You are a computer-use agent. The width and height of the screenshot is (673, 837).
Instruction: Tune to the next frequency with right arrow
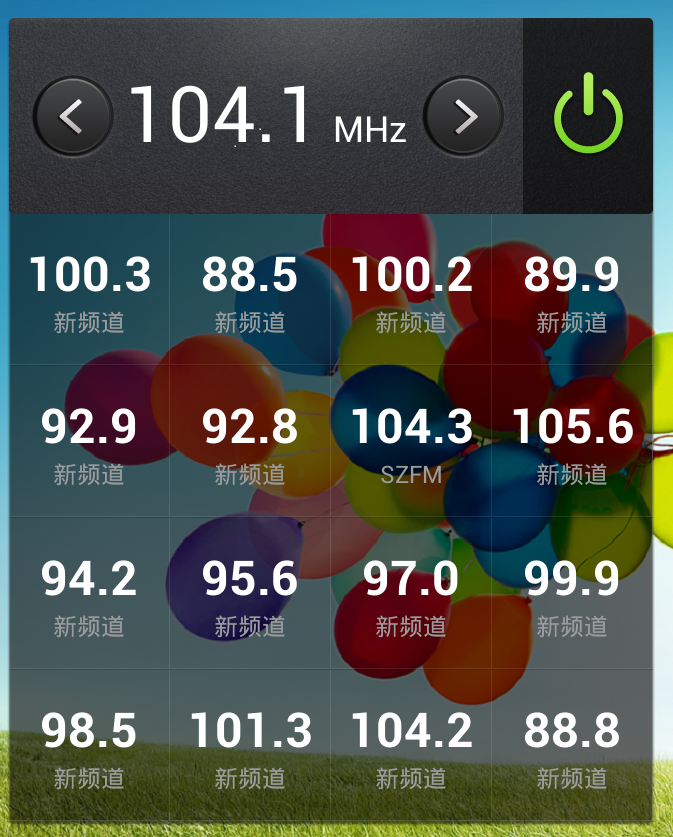(x=463, y=116)
